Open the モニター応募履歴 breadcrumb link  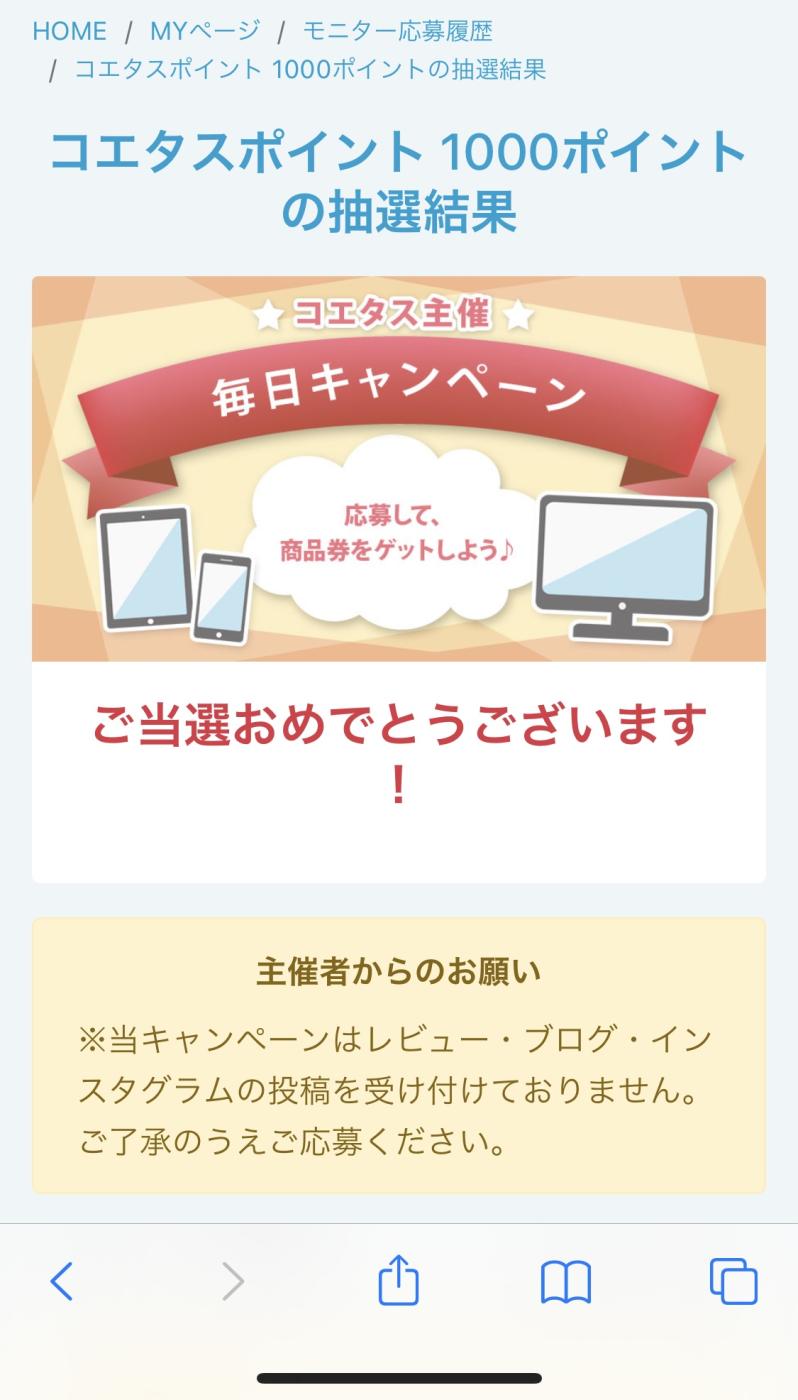(x=397, y=31)
